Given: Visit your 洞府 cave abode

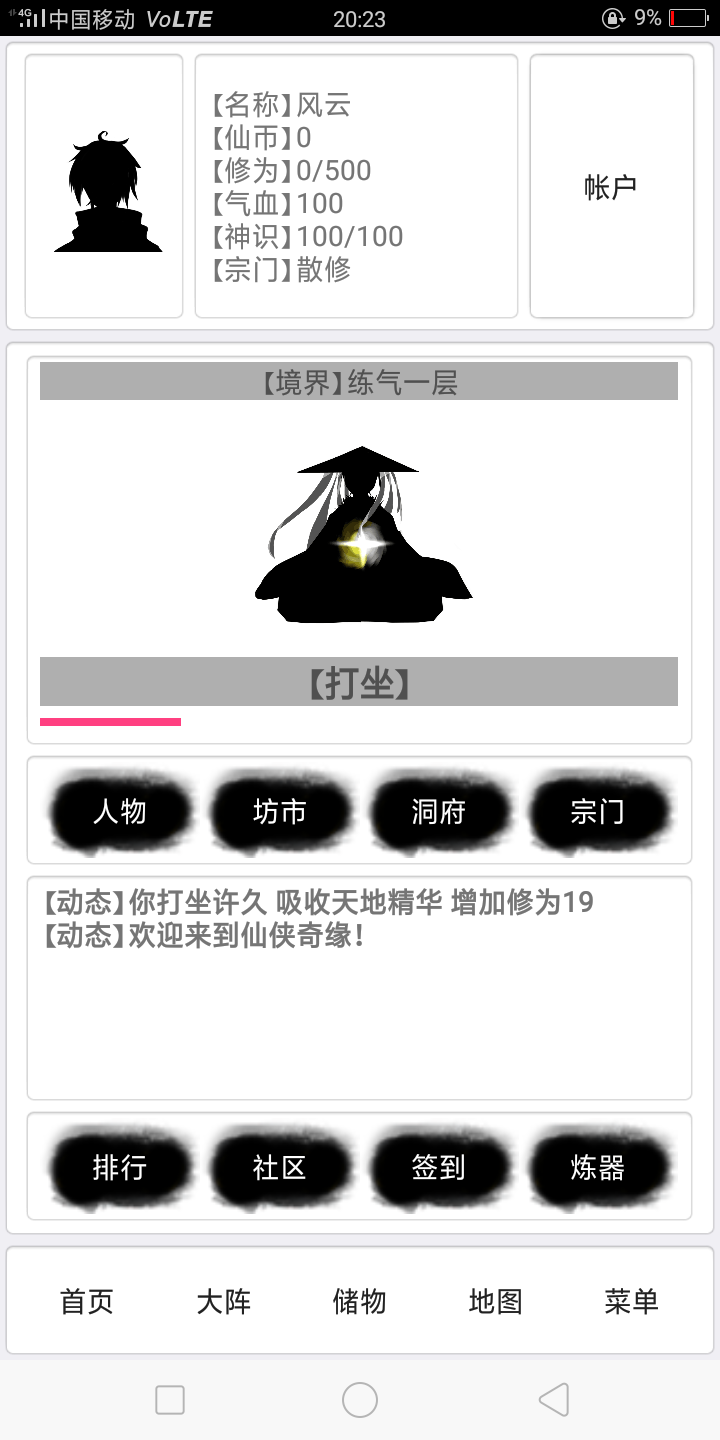Looking at the screenshot, I should [440, 812].
